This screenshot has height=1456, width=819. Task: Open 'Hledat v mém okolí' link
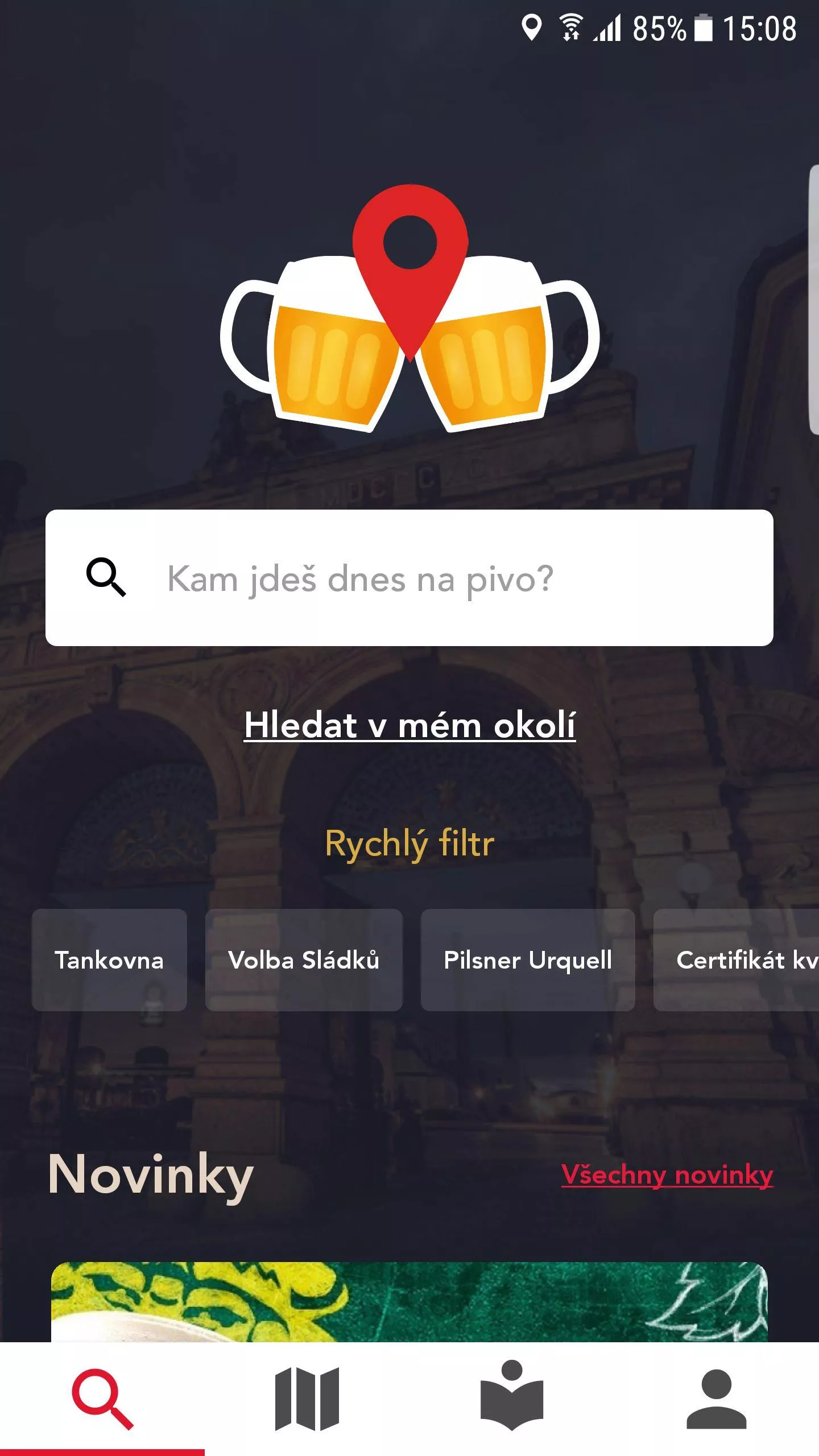point(409,726)
